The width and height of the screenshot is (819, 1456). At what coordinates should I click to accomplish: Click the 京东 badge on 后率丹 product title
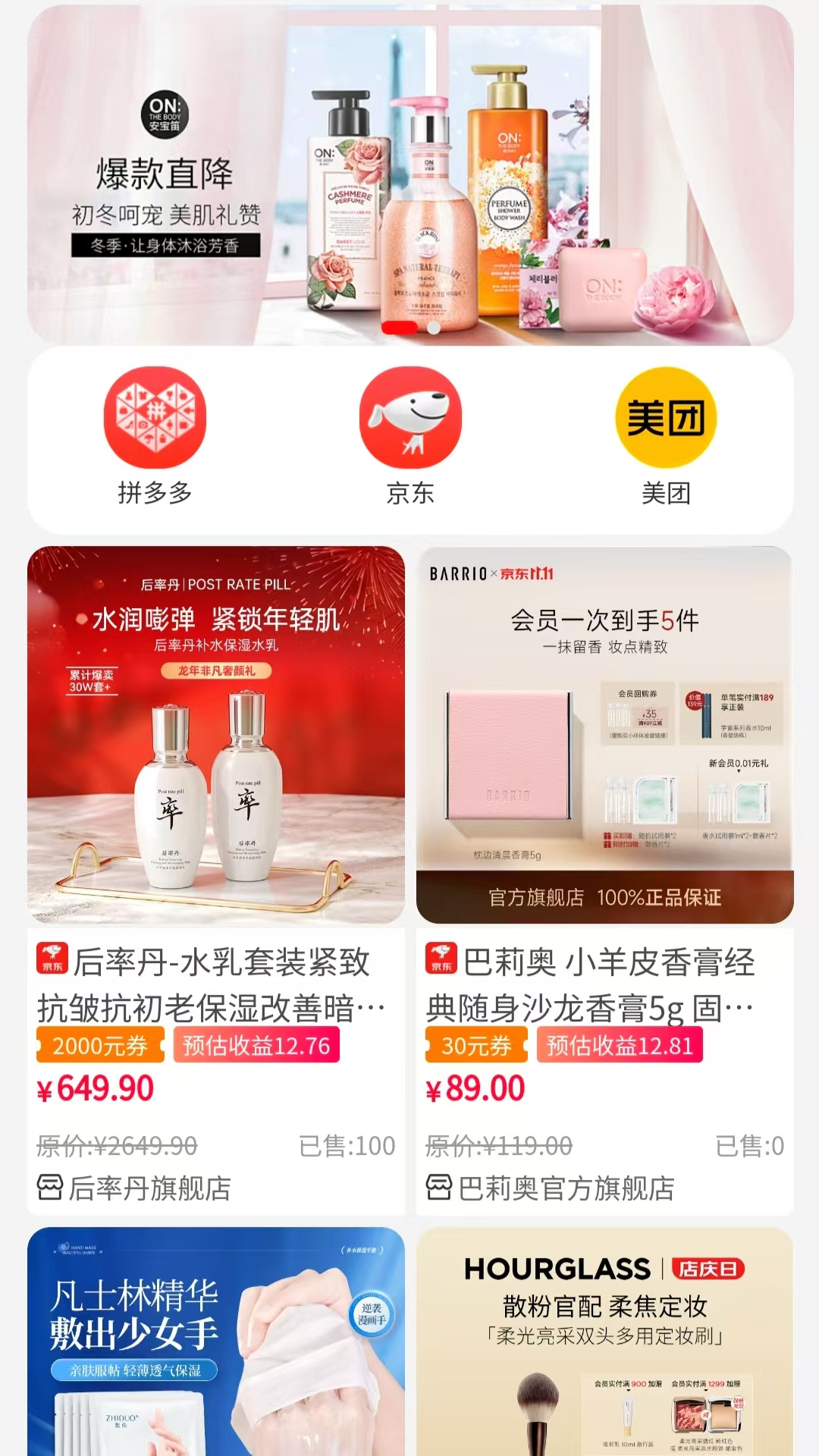(x=51, y=958)
